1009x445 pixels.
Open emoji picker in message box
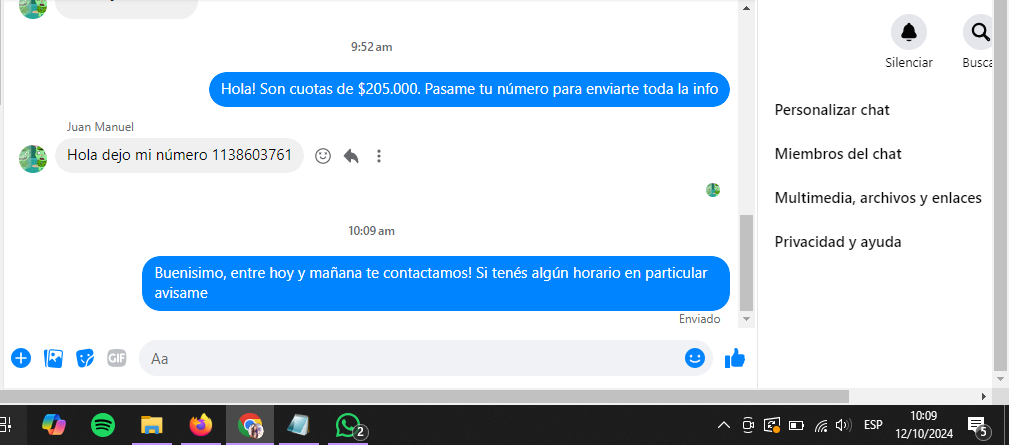click(695, 358)
